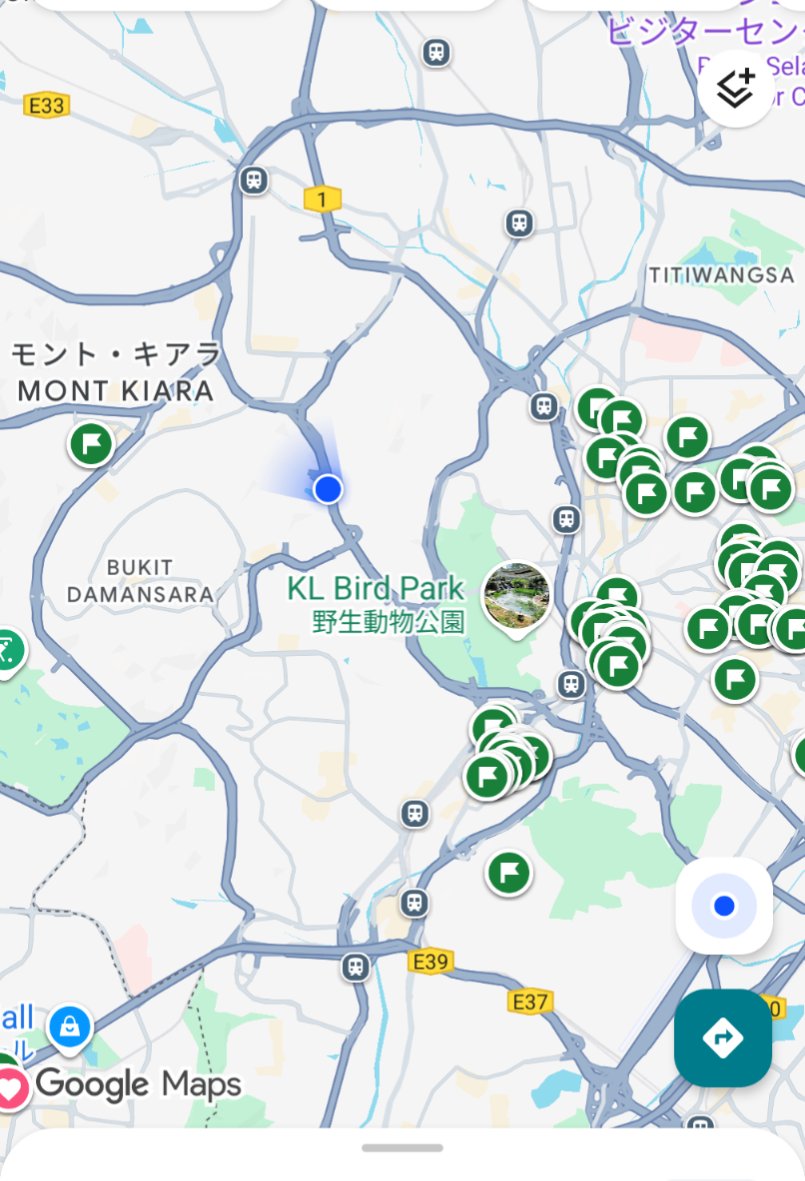This screenshot has height=1181, width=805.
Task: Open the directions button
Action: click(722, 1038)
